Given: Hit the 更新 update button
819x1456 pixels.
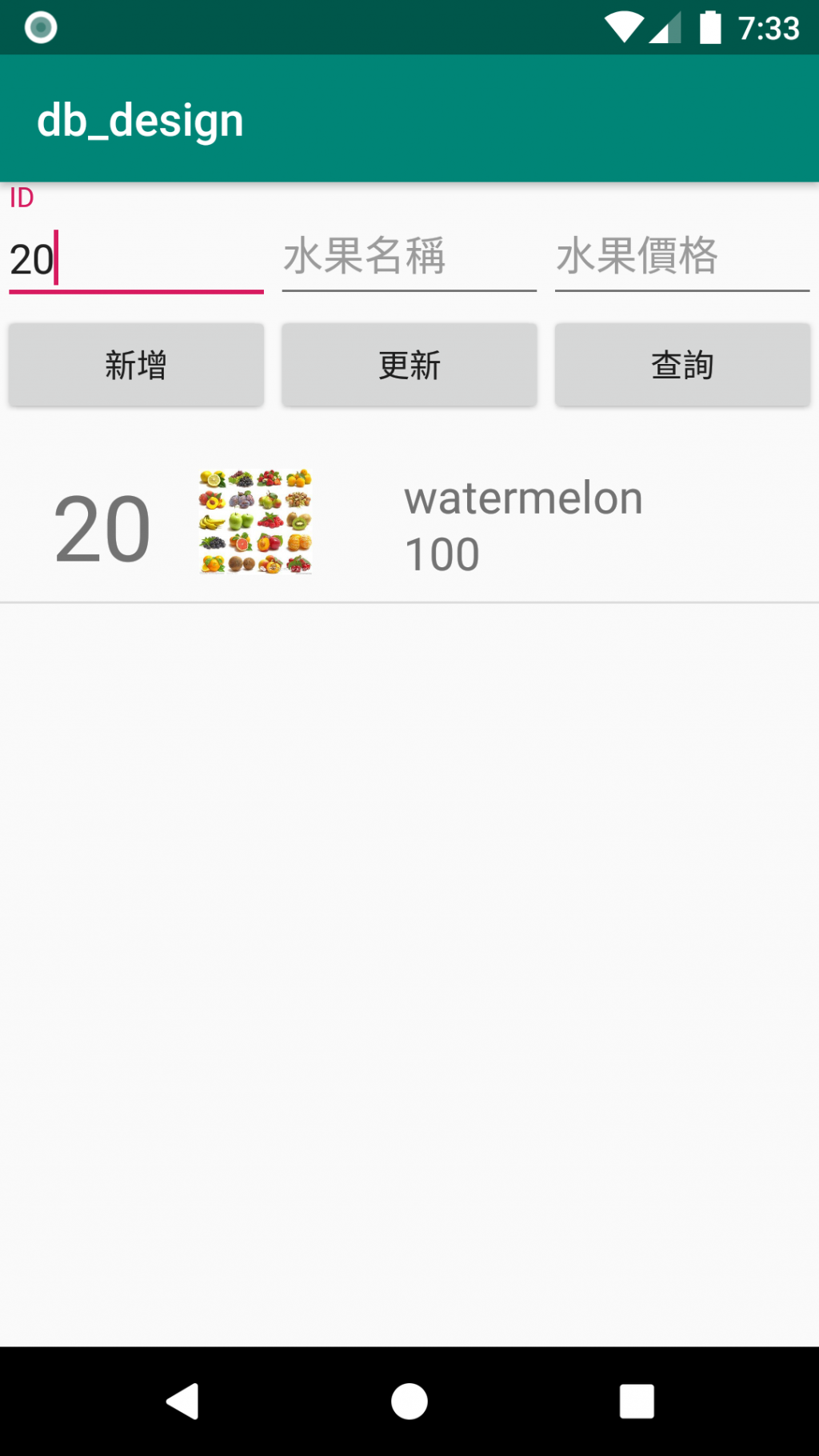Looking at the screenshot, I should click(409, 366).
